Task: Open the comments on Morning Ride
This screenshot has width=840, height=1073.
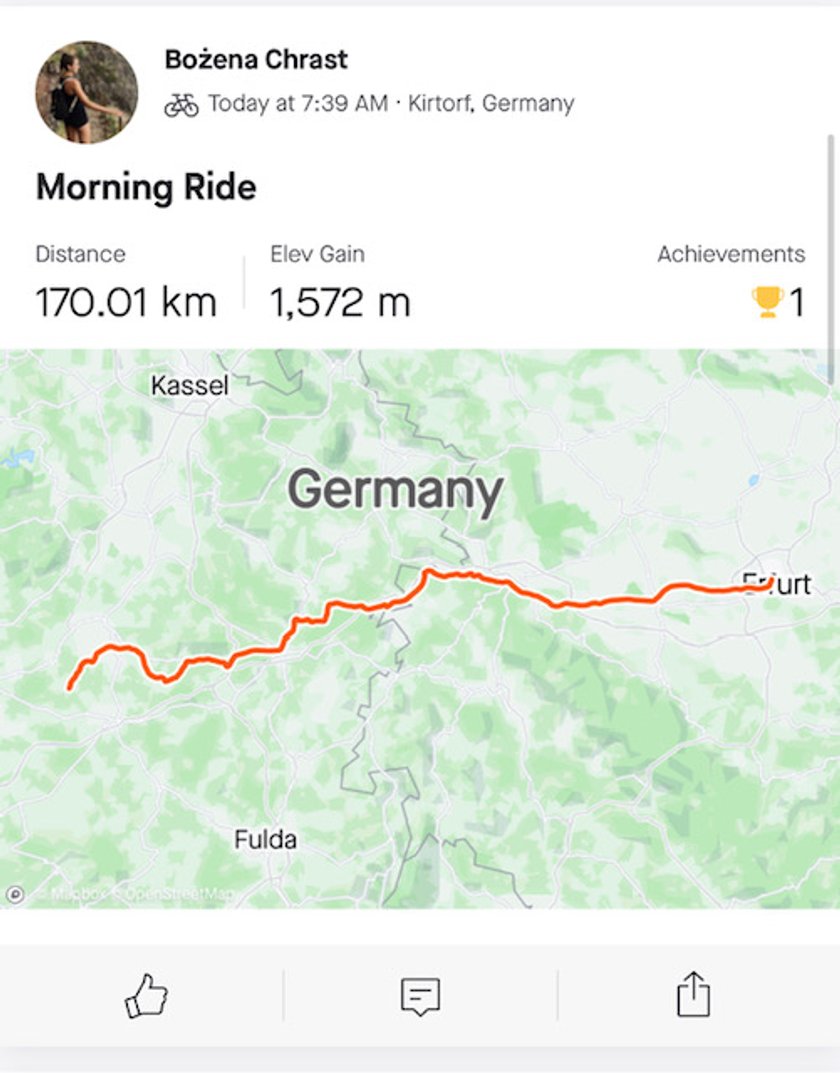Action: click(420, 996)
